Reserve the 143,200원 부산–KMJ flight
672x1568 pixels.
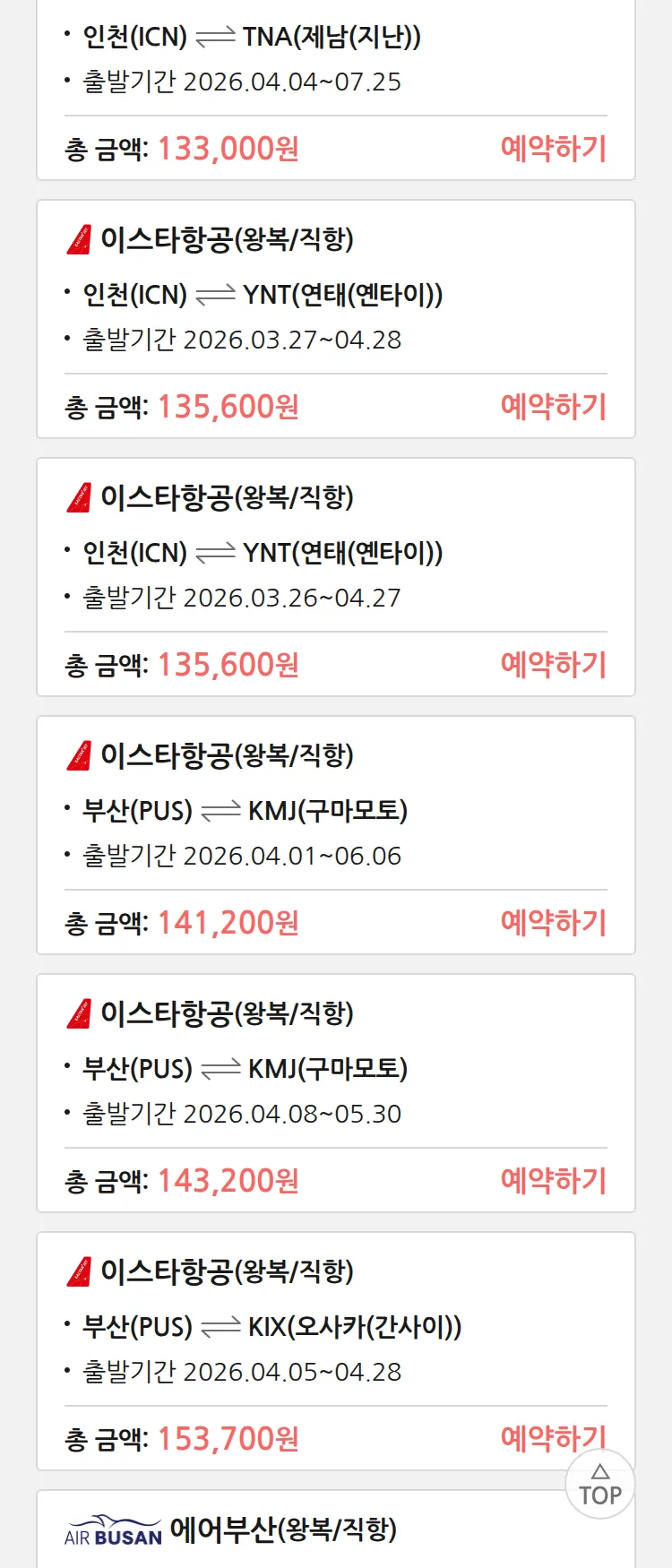coord(553,1181)
